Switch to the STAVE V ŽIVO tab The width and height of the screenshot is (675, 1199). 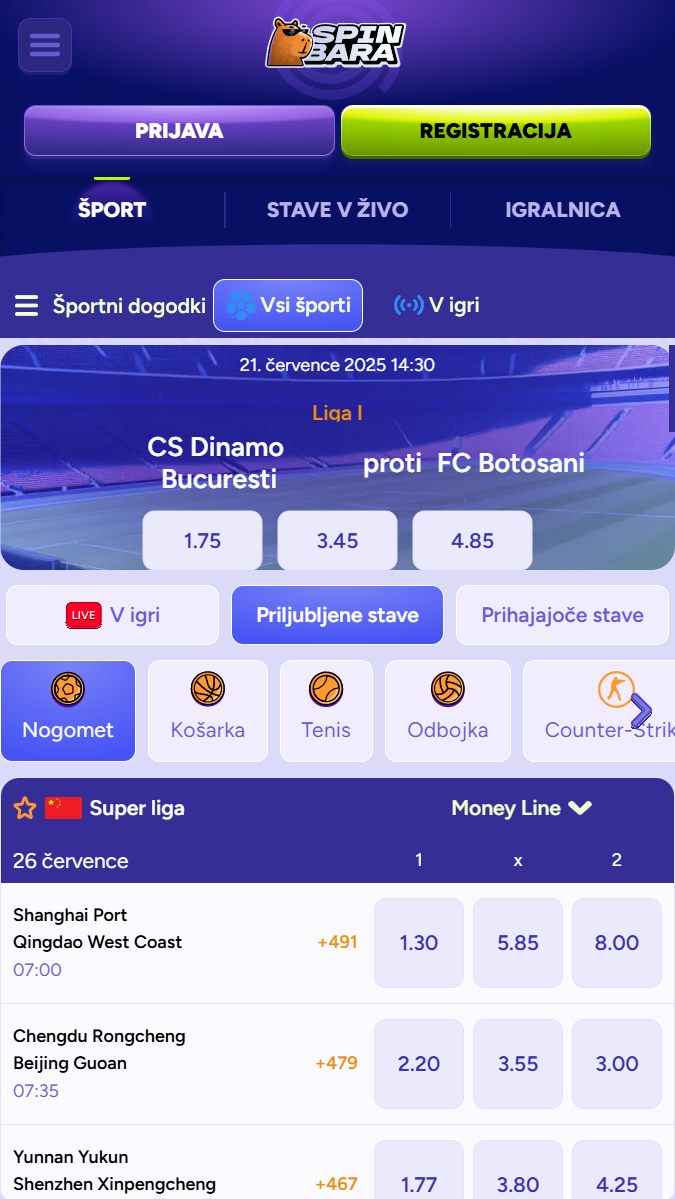(337, 210)
